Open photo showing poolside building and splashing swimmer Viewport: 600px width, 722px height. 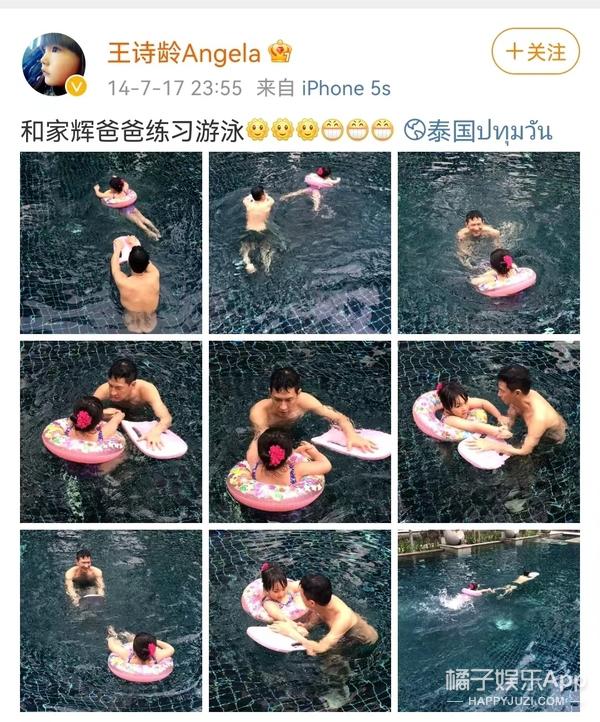(x=488, y=620)
